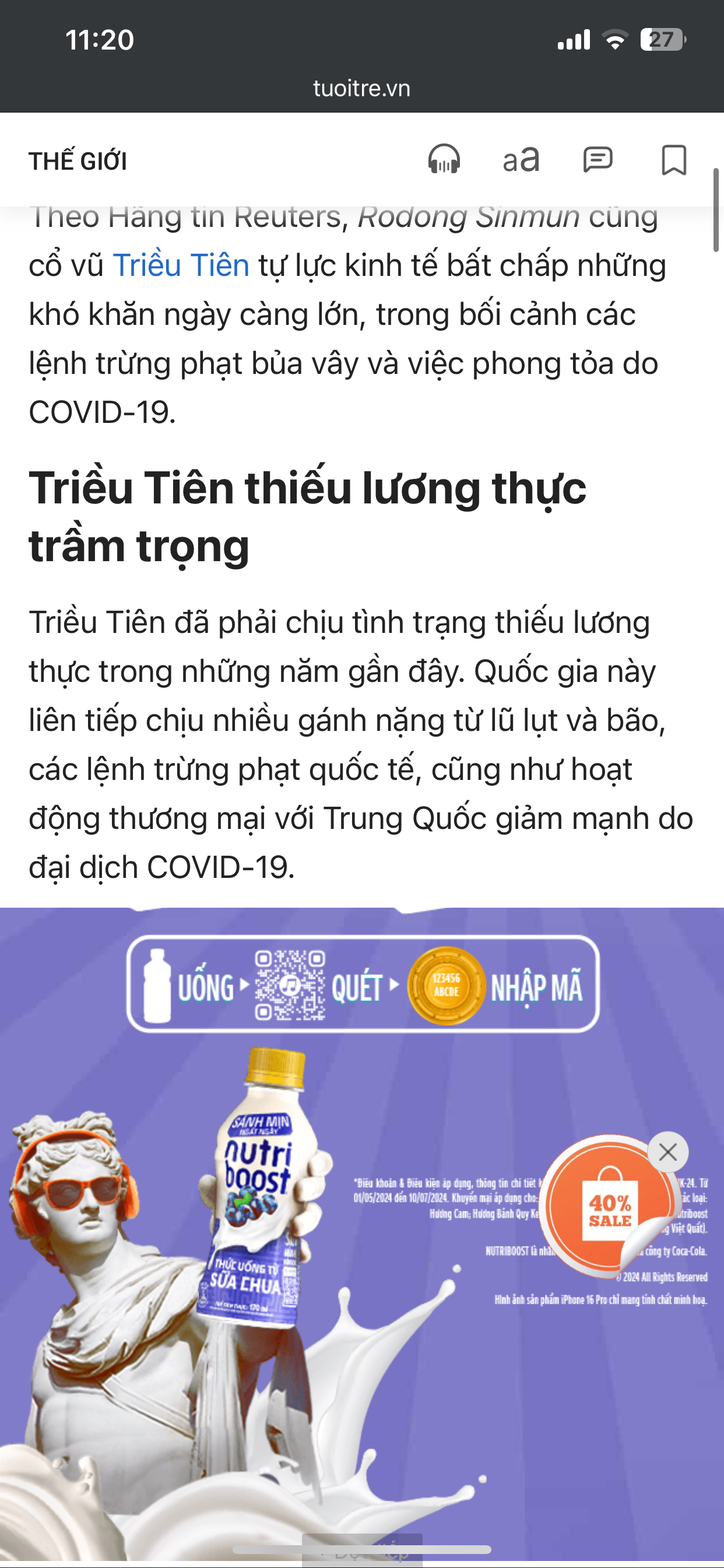Listen to the article audio

(444, 159)
